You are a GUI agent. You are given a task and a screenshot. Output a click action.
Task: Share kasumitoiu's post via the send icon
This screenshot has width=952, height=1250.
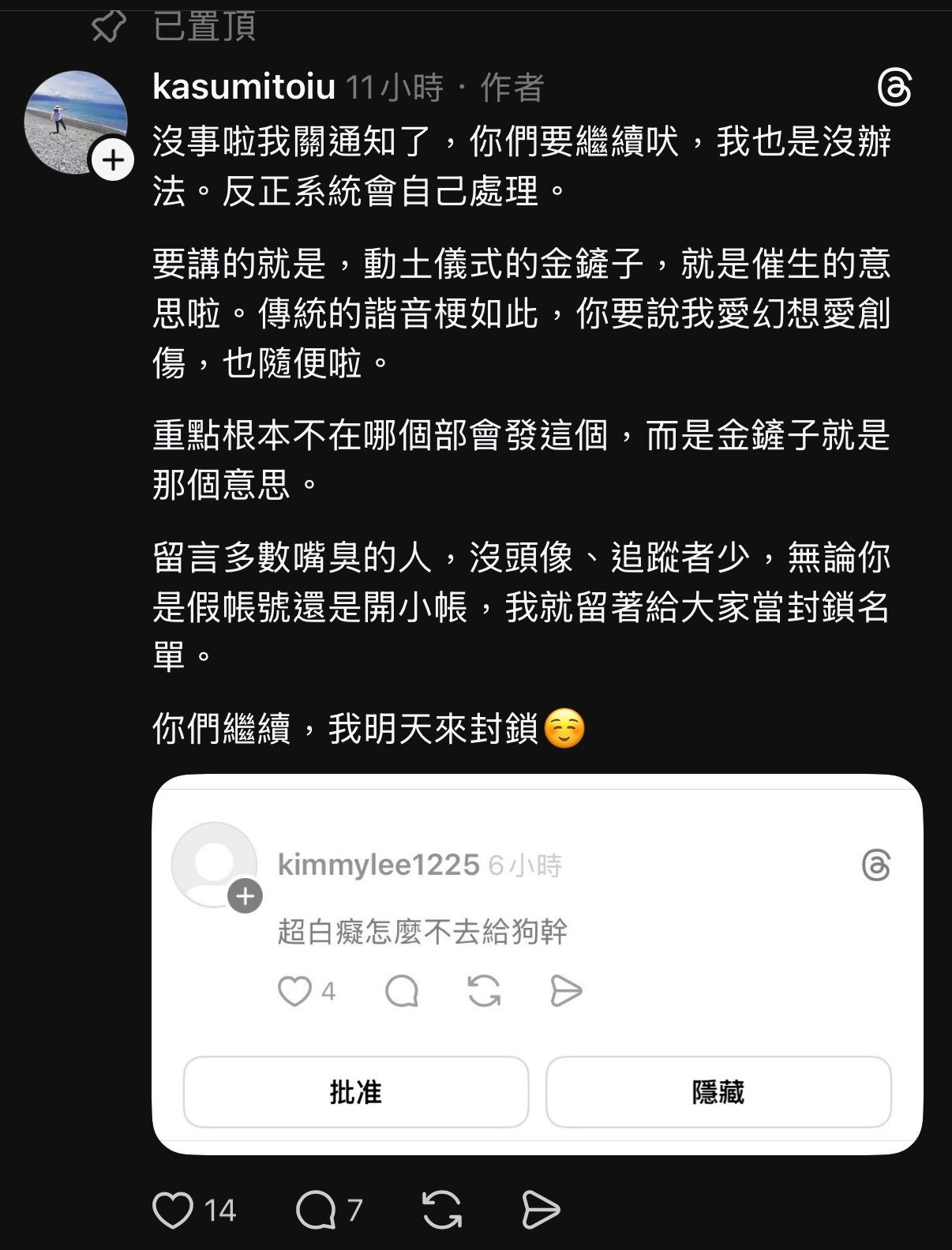(x=541, y=1210)
